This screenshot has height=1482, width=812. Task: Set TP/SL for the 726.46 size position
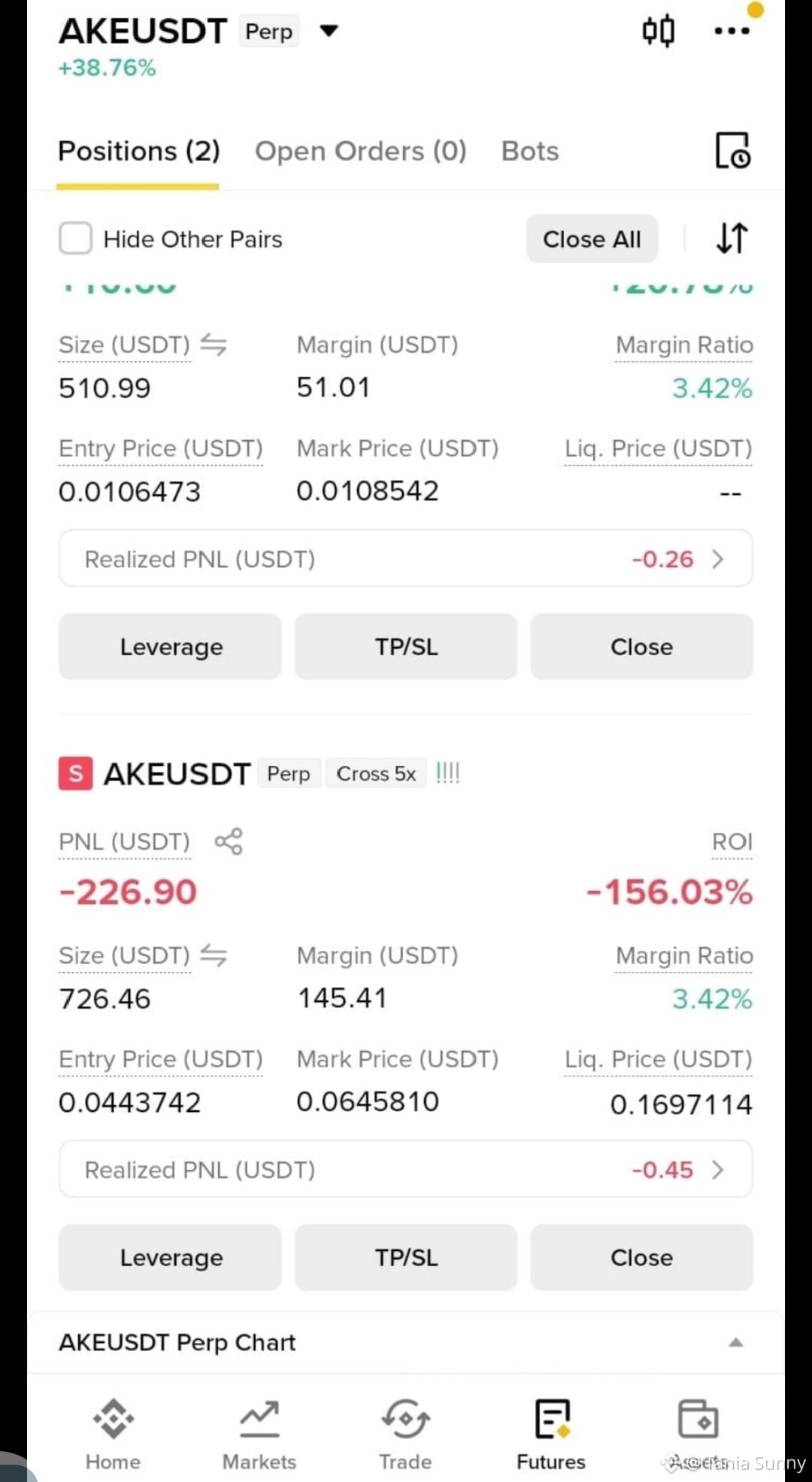point(406,1258)
